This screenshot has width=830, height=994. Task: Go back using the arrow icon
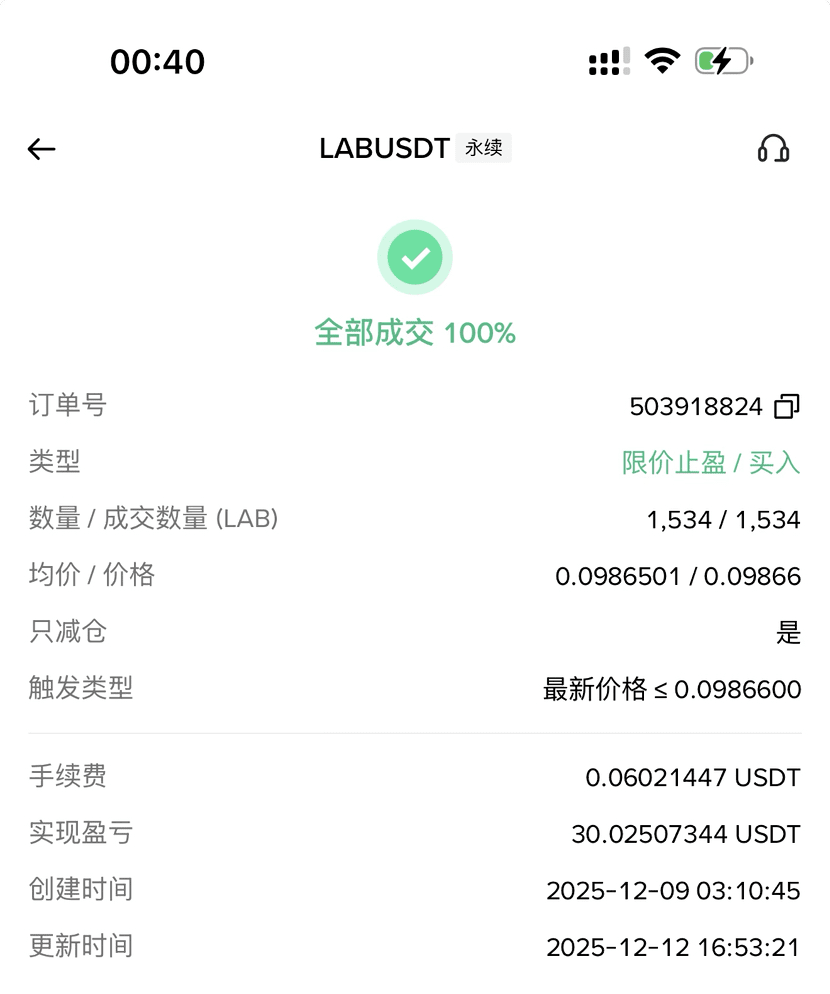42,149
